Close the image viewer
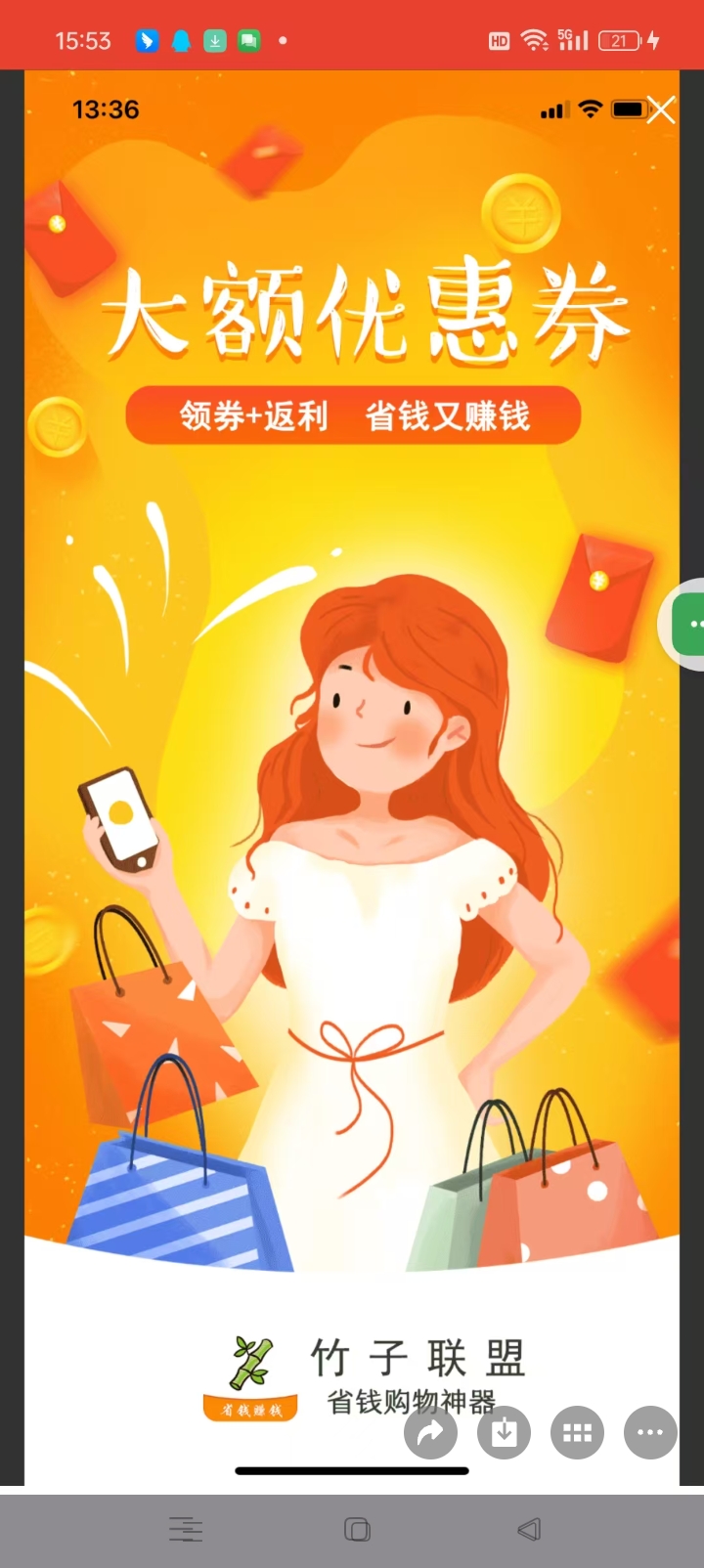 (x=661, y=109)
